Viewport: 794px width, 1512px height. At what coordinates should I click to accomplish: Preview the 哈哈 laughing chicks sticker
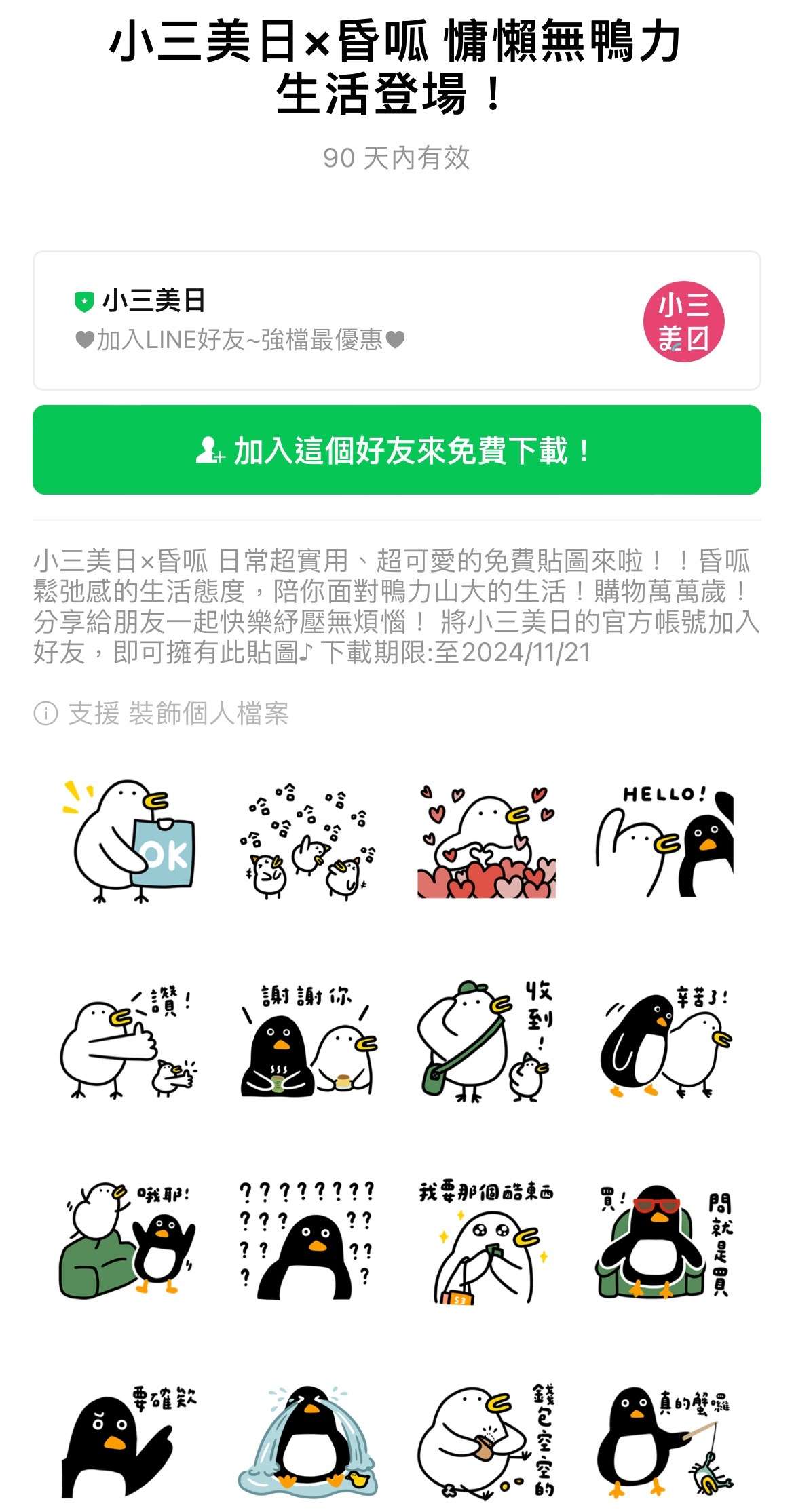307,841
